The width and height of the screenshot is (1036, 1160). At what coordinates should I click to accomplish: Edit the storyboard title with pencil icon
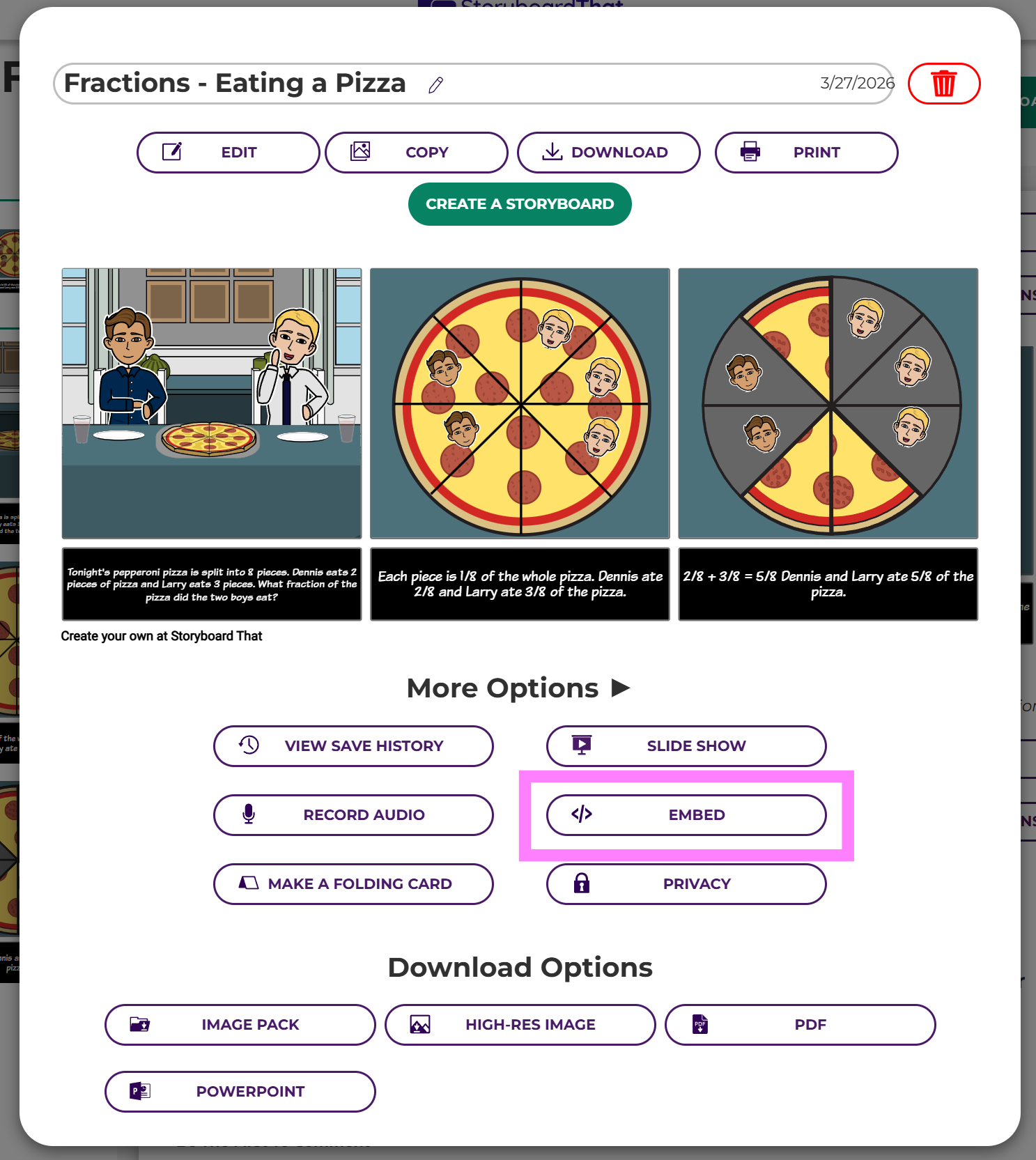click(436, 85)
